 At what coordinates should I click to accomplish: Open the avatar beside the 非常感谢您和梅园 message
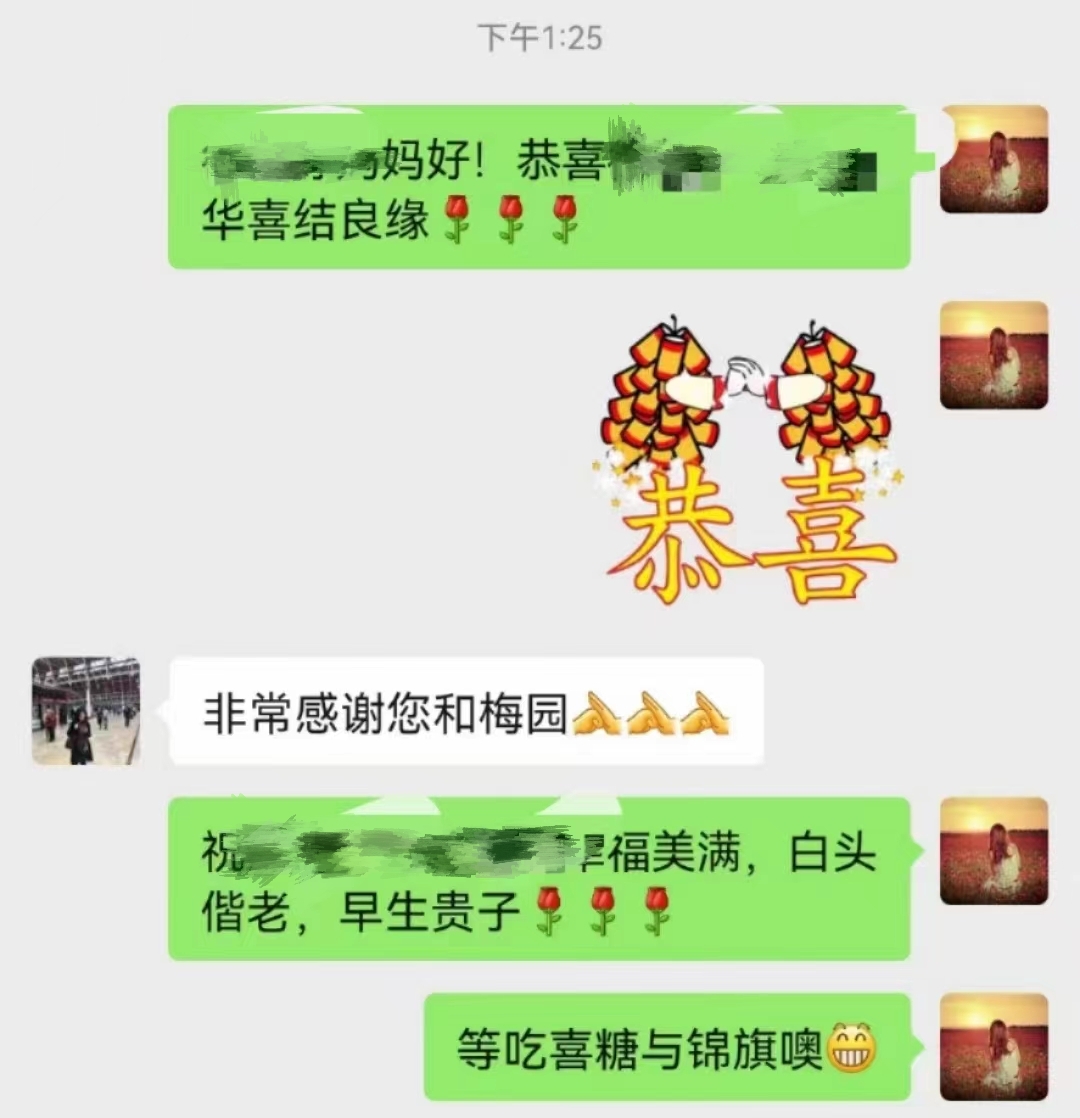(86, 711)
